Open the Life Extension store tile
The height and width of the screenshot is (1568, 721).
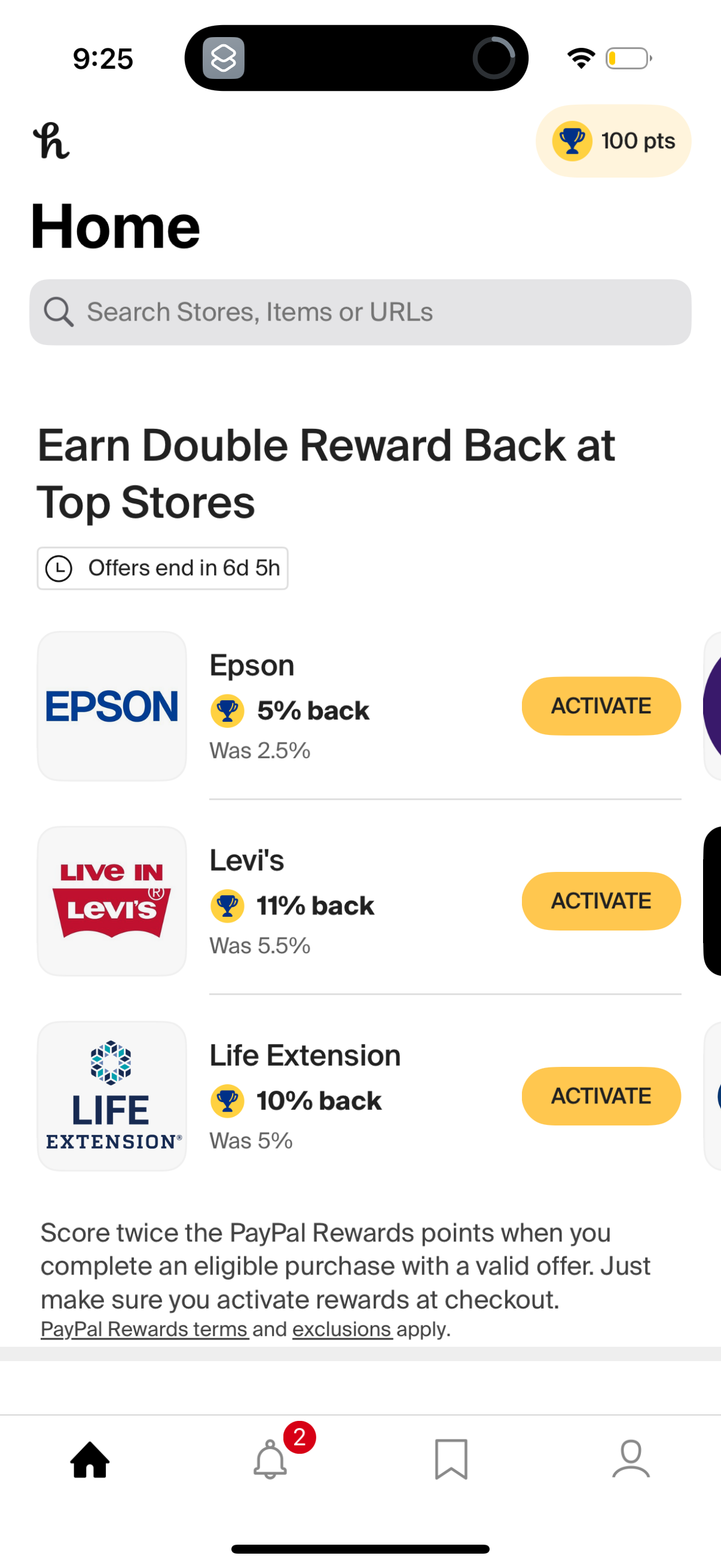coord(112,1096)
